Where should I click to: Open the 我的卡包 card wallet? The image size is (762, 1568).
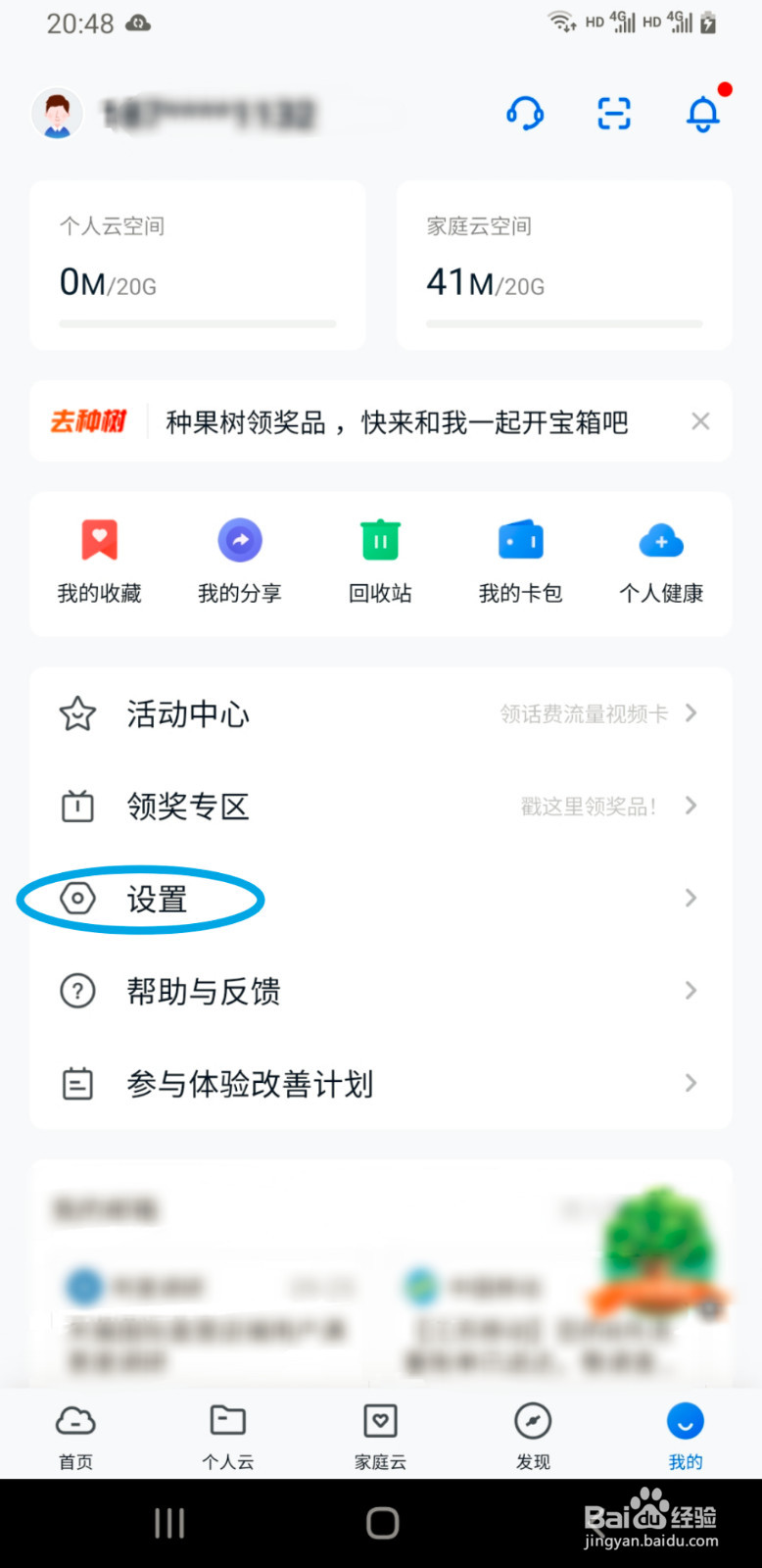(520, 559)
